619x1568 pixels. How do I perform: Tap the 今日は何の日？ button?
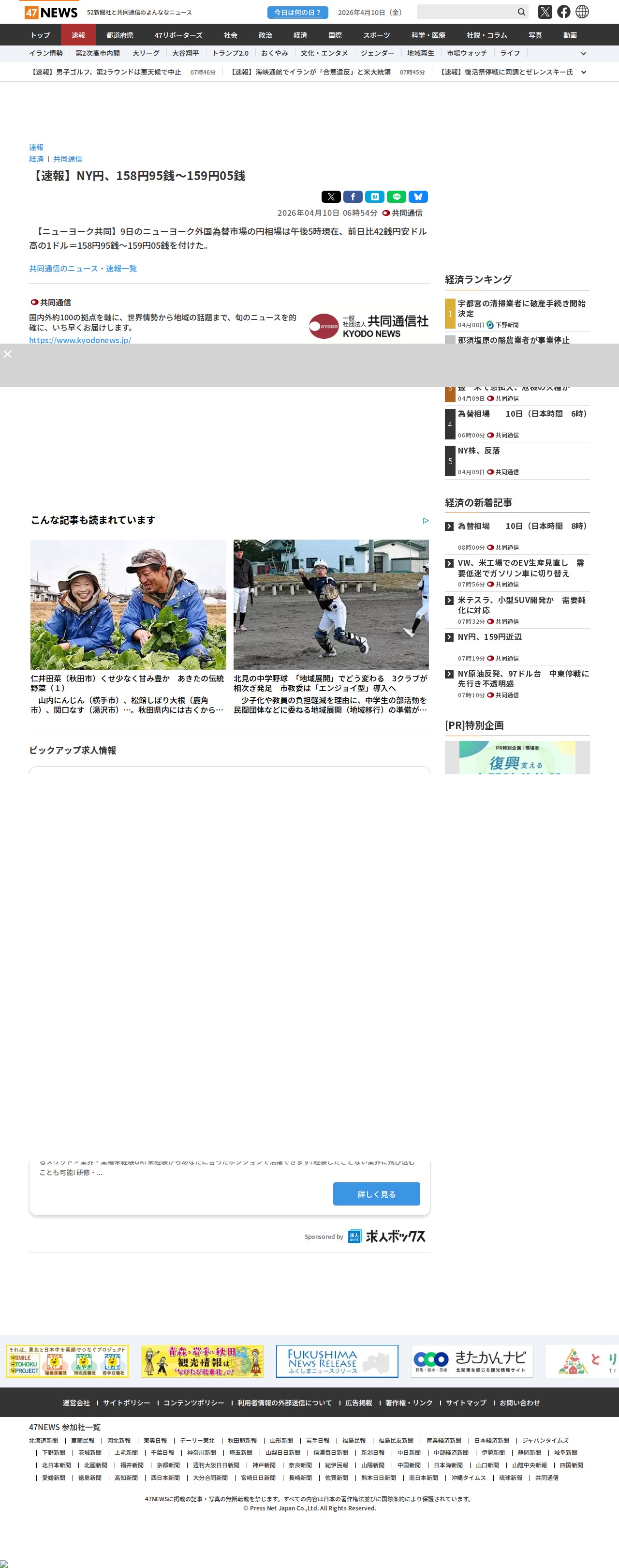click(297, 12)
